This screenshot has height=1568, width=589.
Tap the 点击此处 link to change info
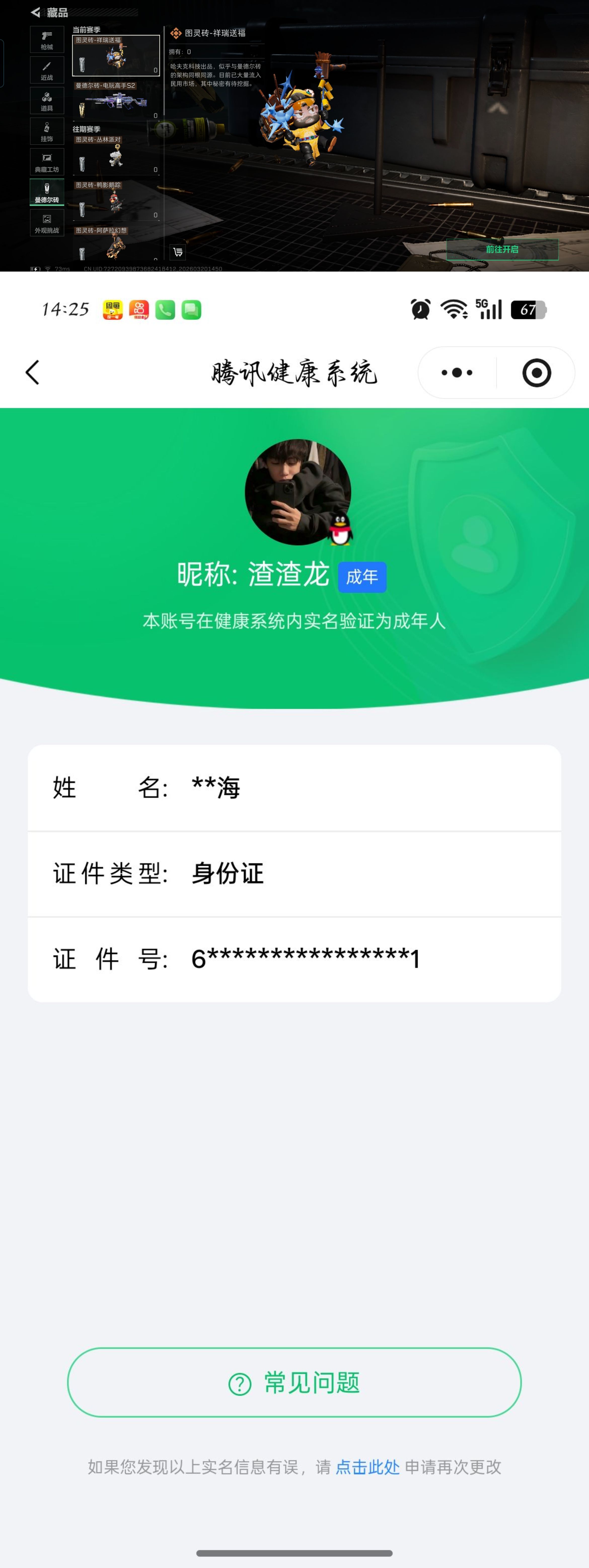point(367,1467)
